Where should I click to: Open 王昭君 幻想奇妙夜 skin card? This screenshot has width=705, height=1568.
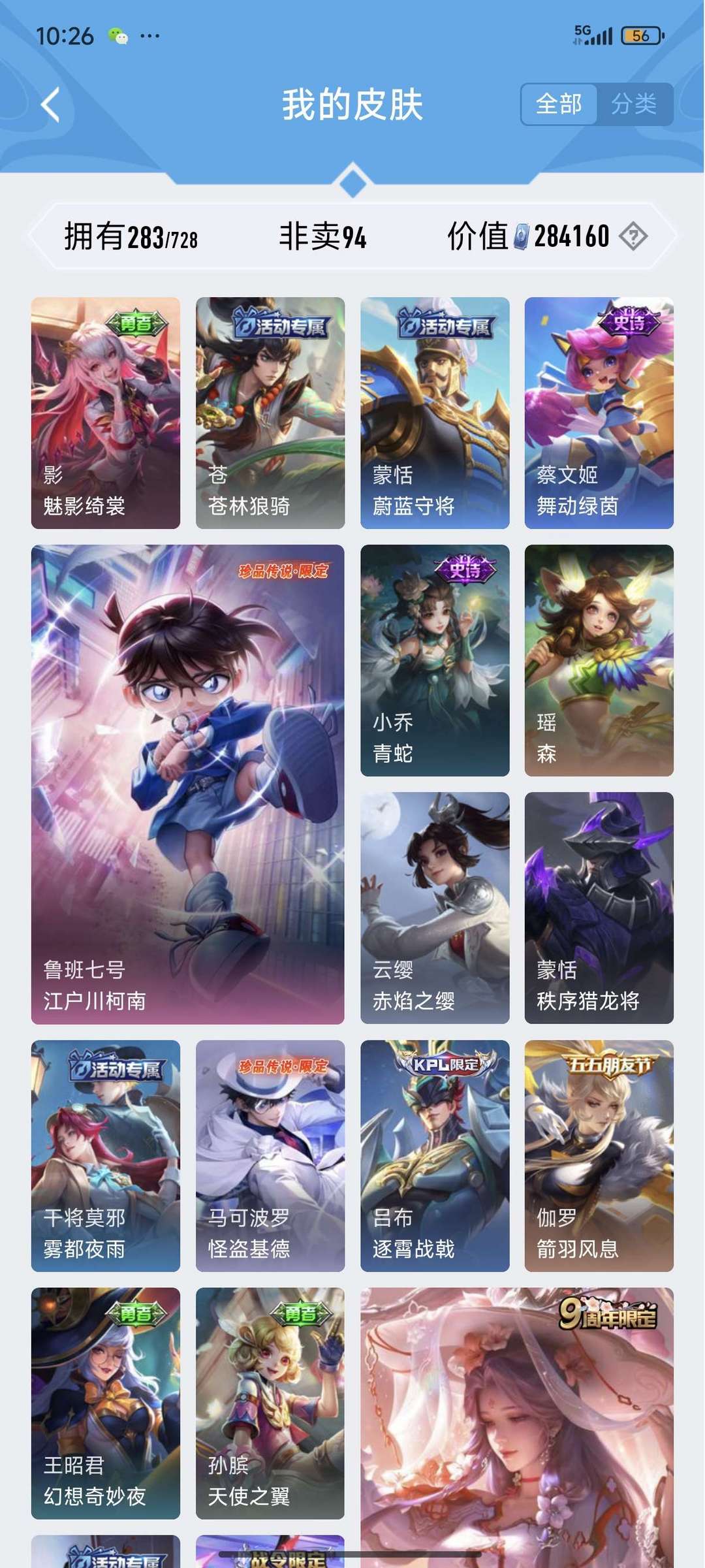pos(106,1403)
